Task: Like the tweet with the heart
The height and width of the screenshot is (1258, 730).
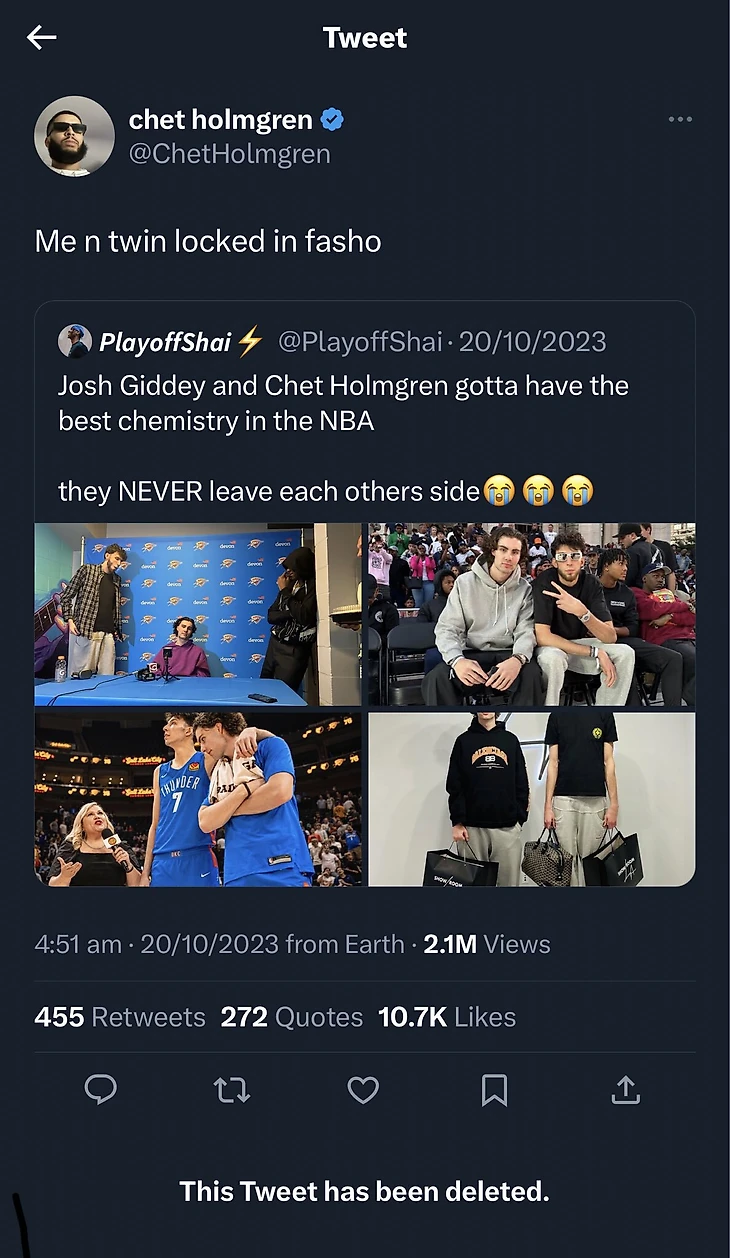Action: (x=363, y=1089)
